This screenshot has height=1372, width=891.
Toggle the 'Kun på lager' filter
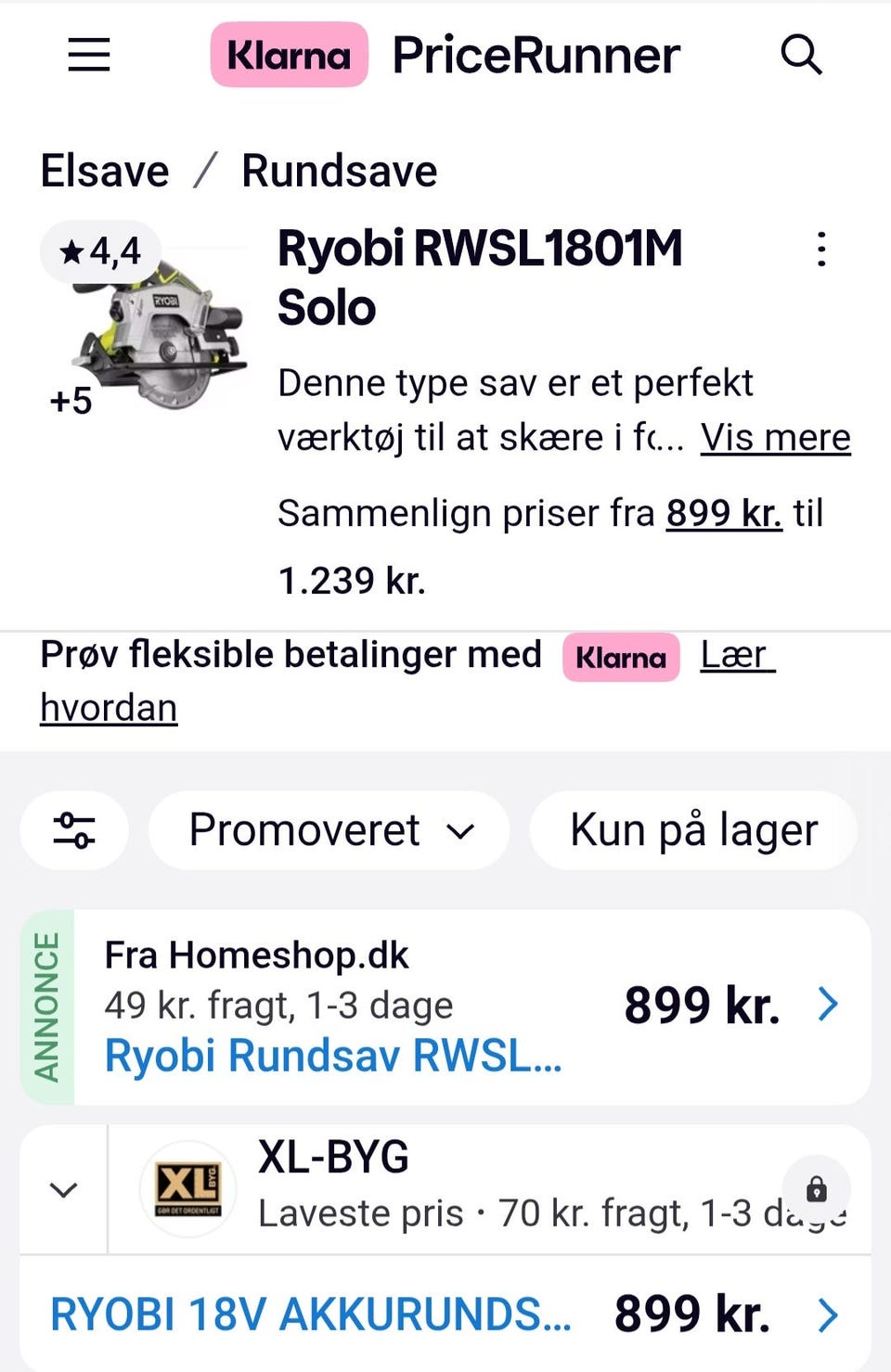pos(693,829)
